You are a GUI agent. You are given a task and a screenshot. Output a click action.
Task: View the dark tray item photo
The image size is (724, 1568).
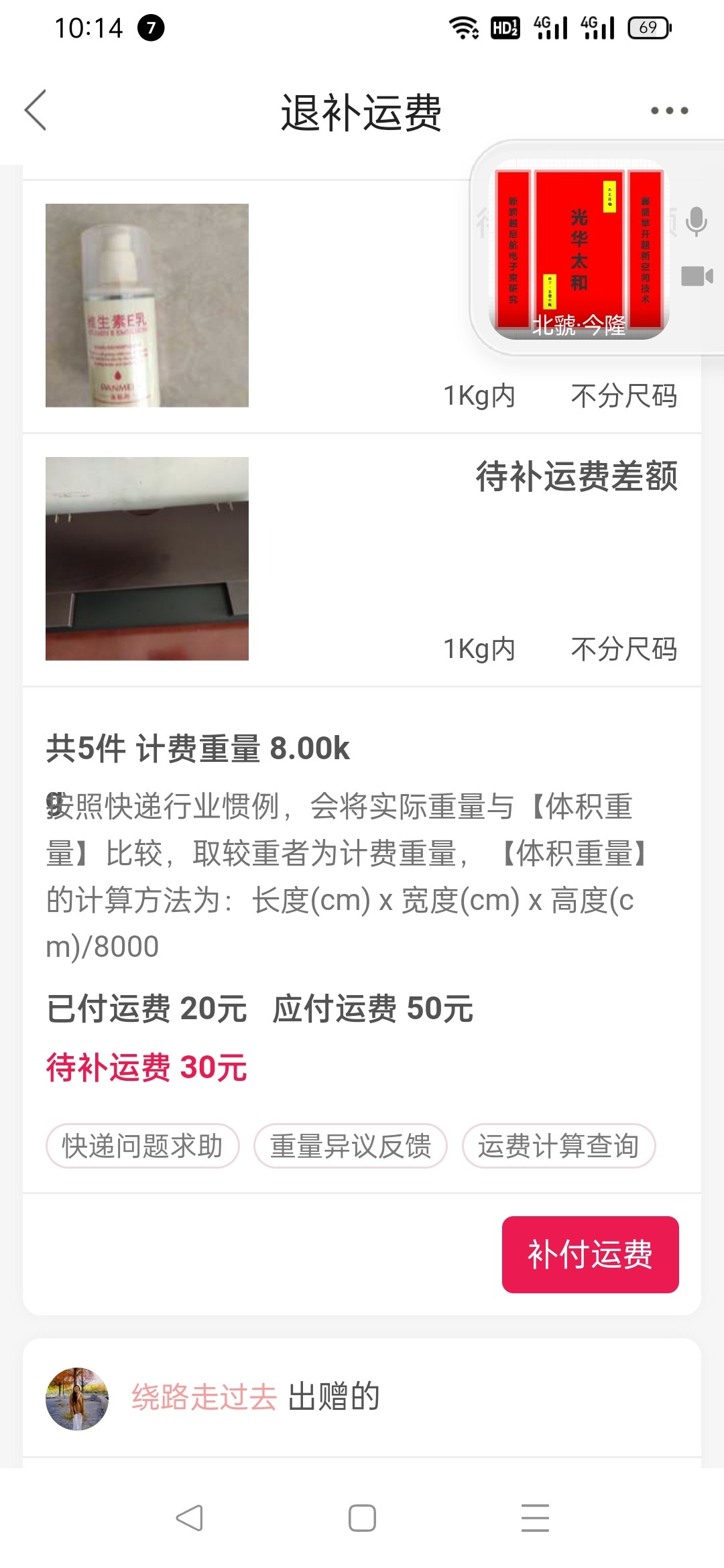[147, 559]
